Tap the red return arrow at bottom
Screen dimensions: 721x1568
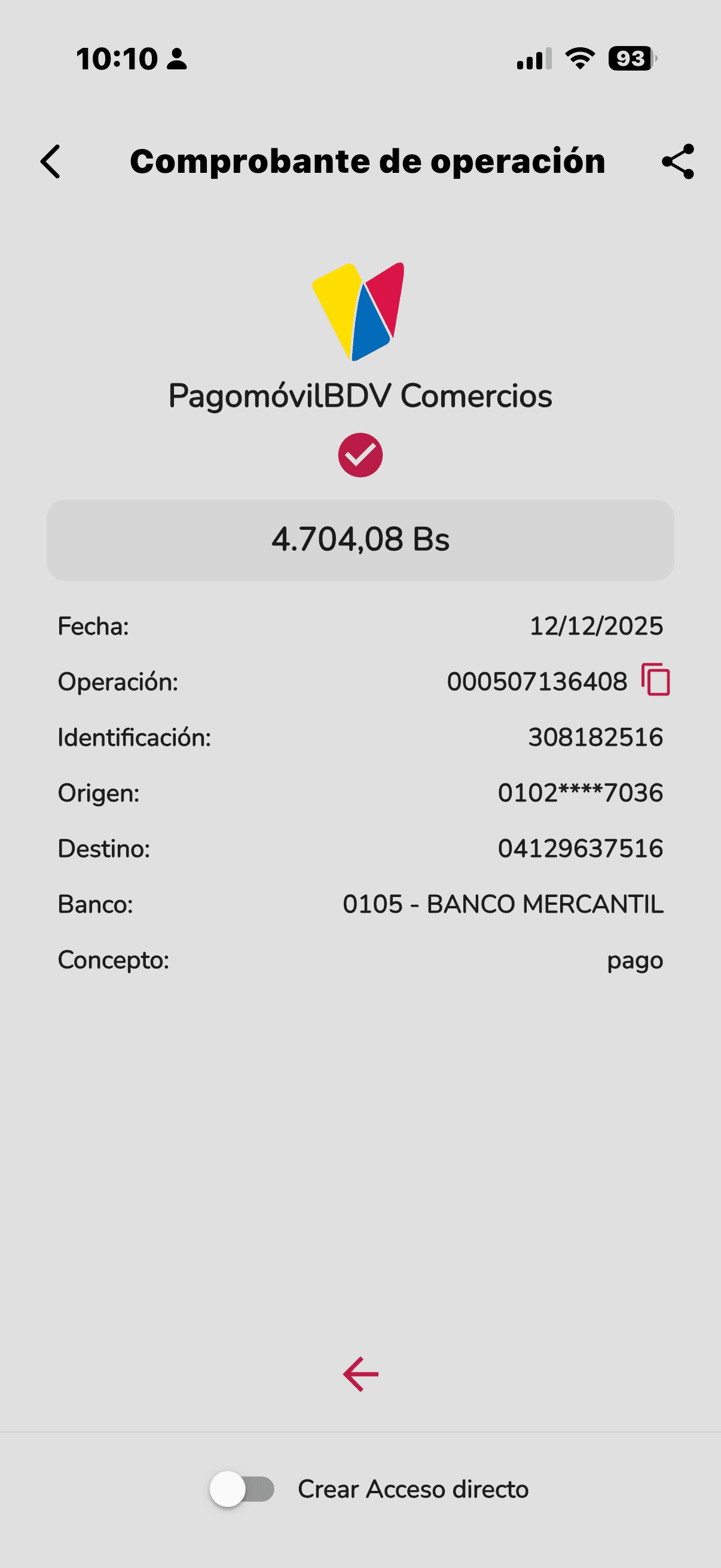(x=360, y=1374)
